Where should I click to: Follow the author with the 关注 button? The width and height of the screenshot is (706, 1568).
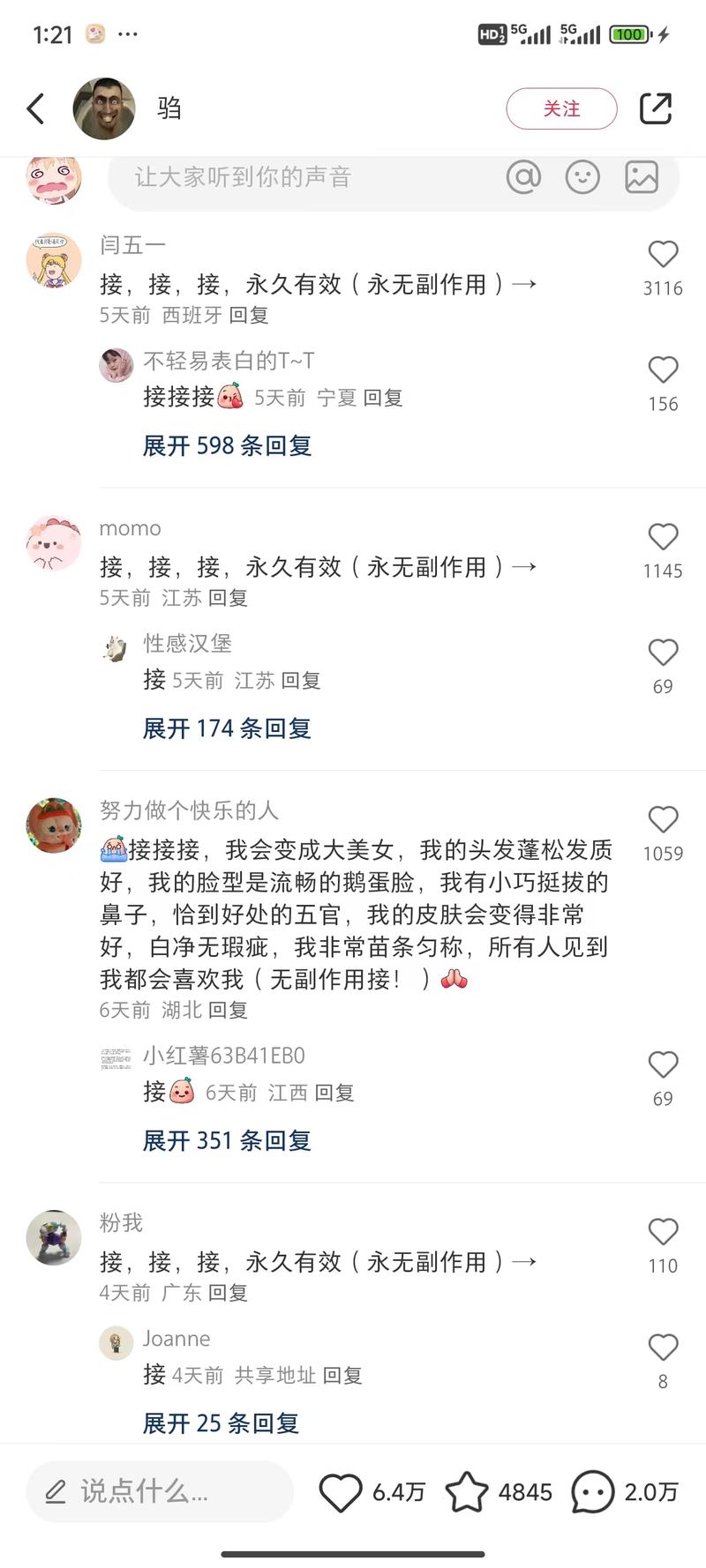point(561,108)
